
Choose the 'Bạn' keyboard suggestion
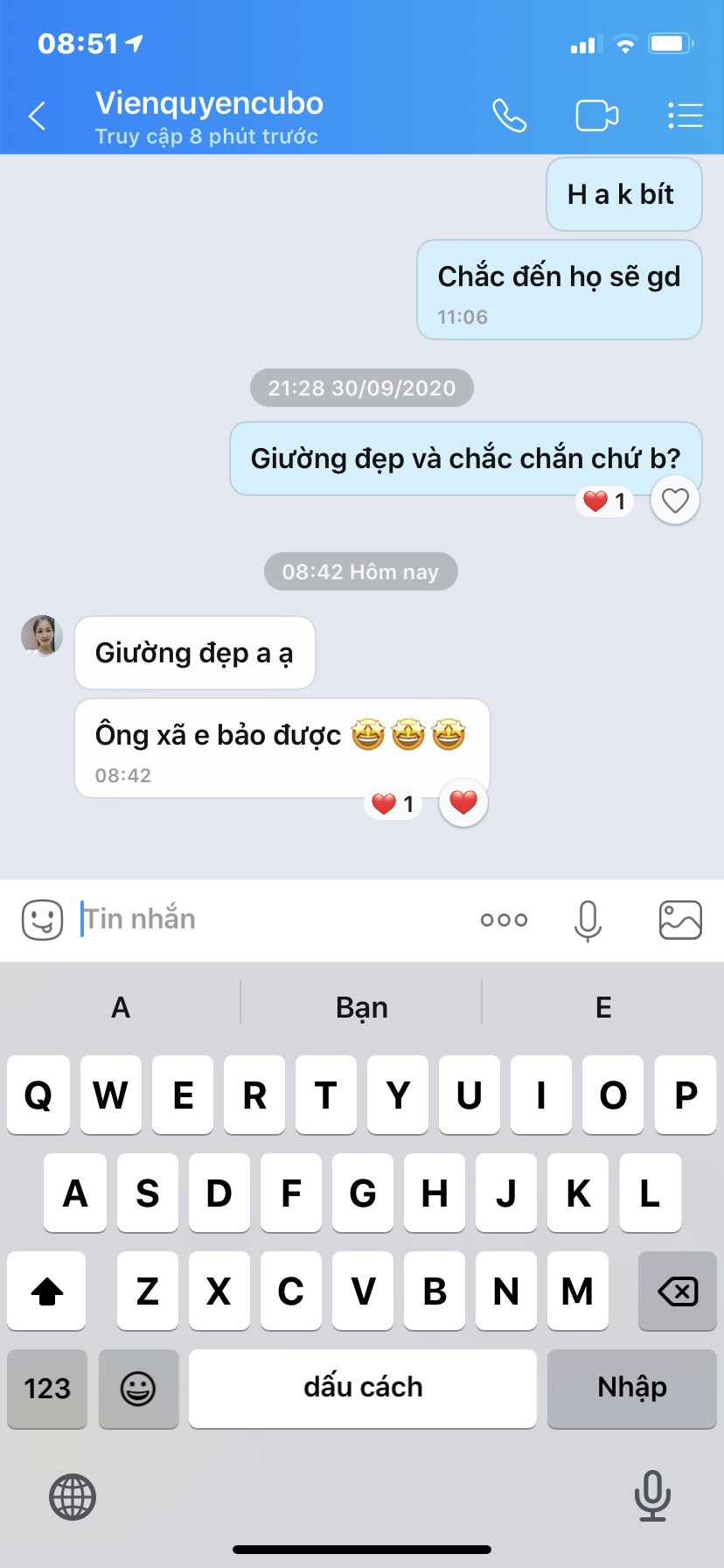[x=361, y=1007]
